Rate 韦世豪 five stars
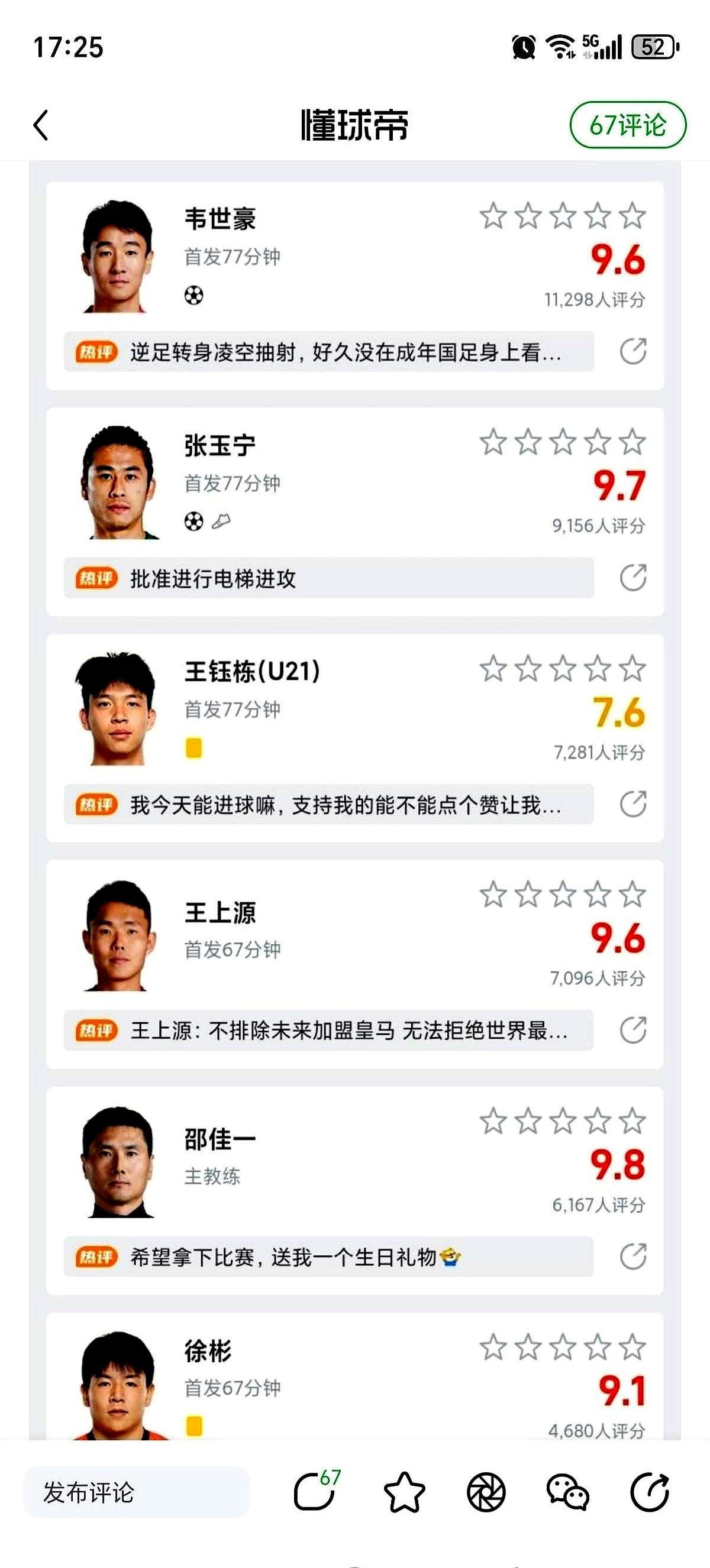The height and width of the screenshot is (1568, 710). point(631,217)
